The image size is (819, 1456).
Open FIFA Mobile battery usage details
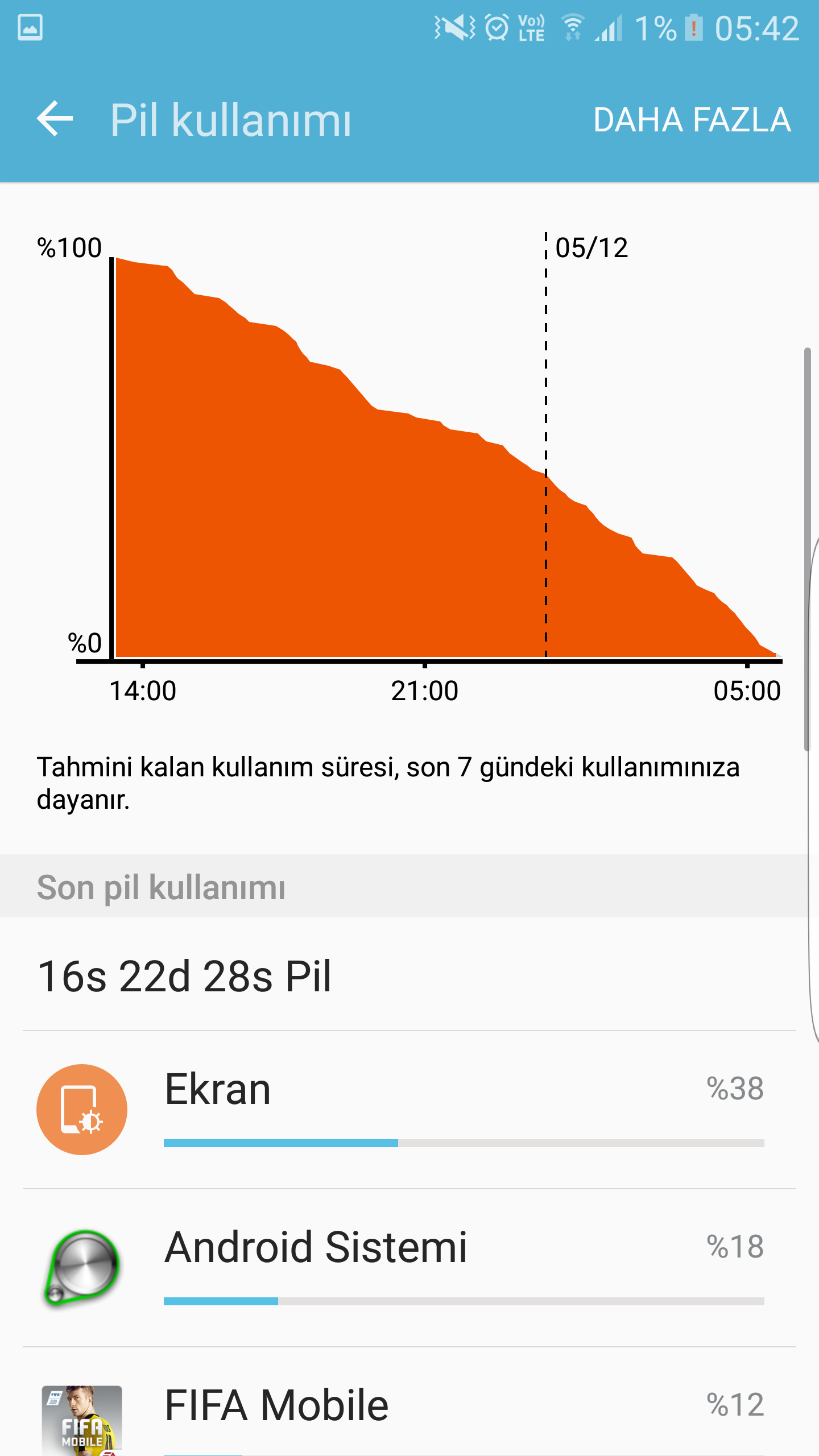pyautogui.click(x=409, y=1410)
